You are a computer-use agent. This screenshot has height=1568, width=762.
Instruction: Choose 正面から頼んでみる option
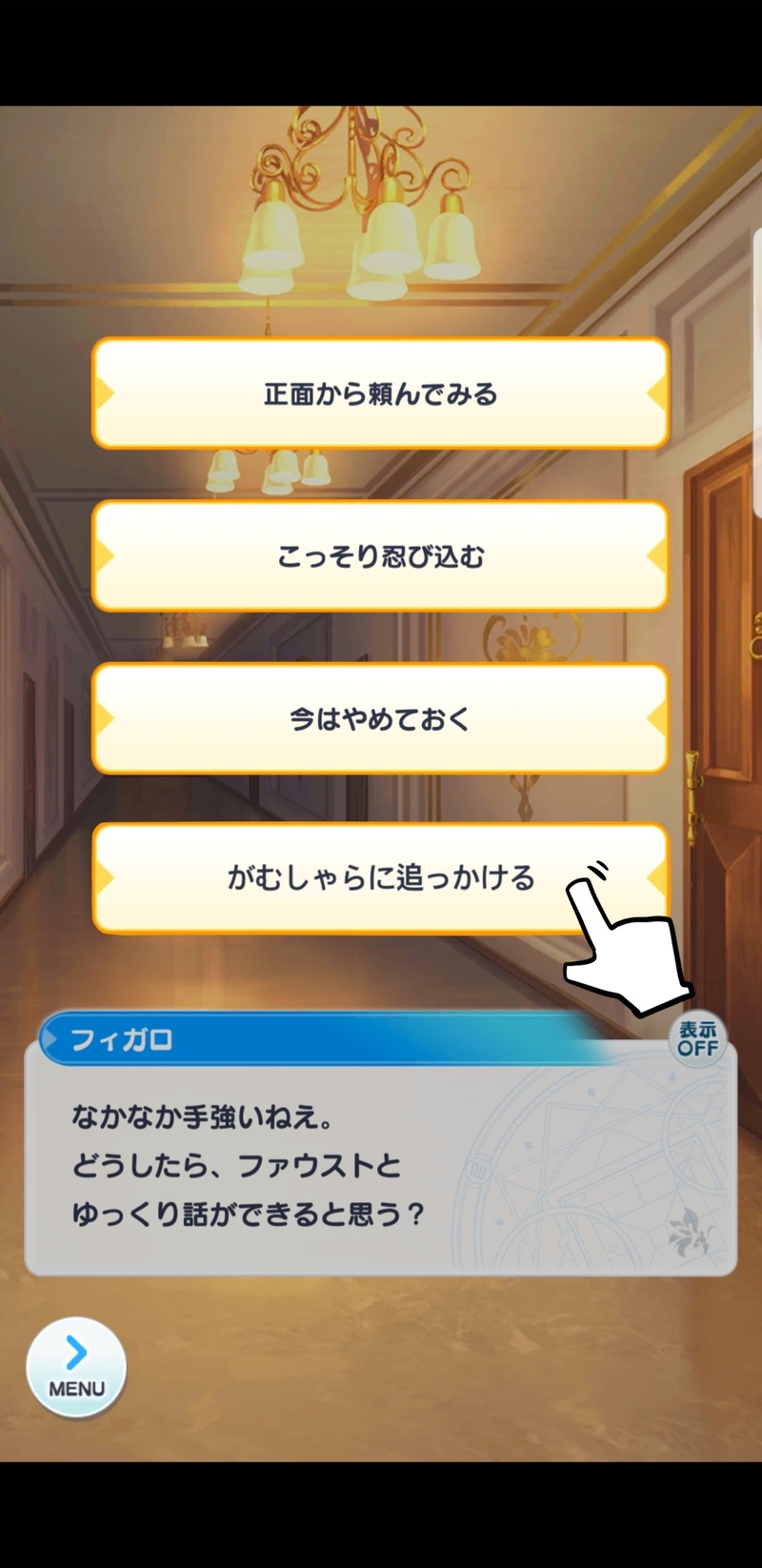(380, 393)
